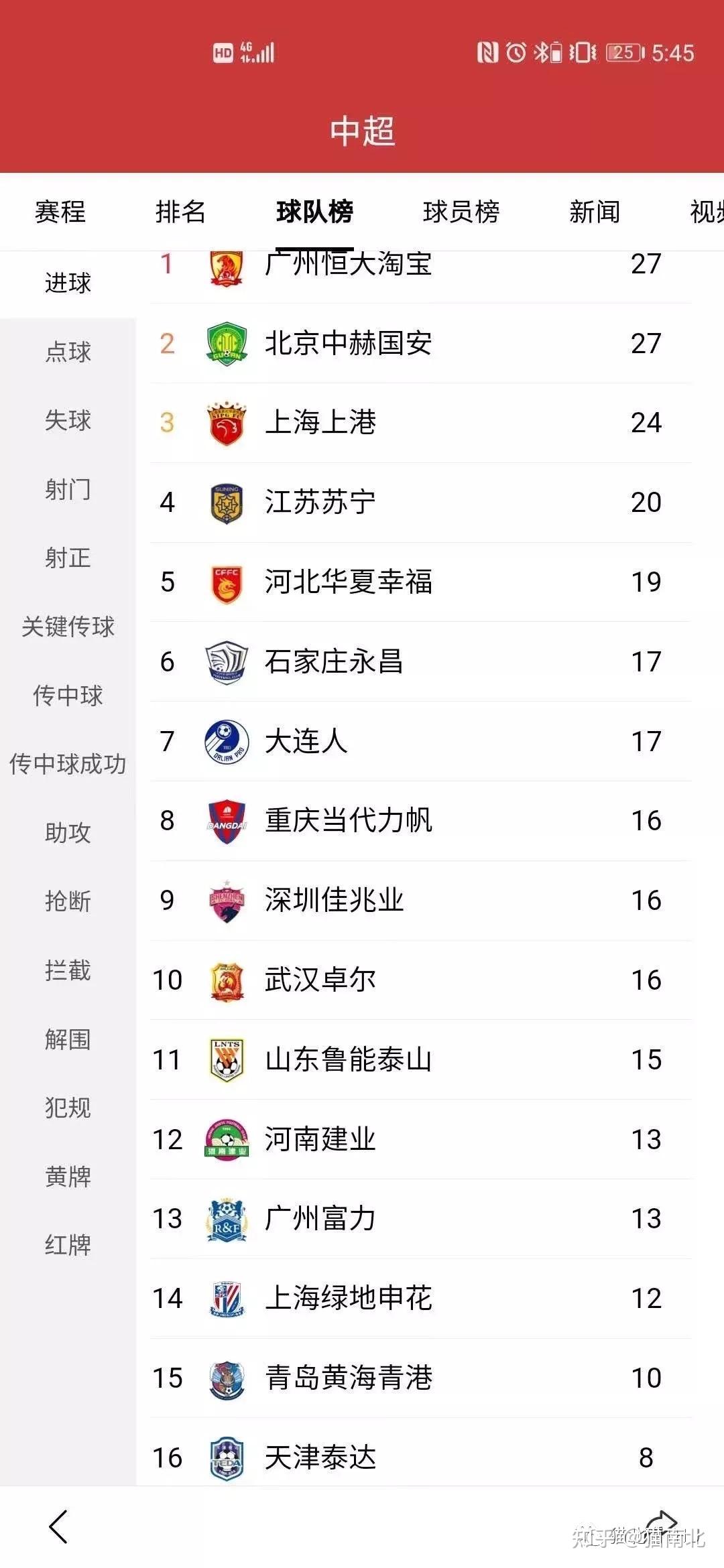Show the 助攻 team ranking

click(x=68, y=833)
